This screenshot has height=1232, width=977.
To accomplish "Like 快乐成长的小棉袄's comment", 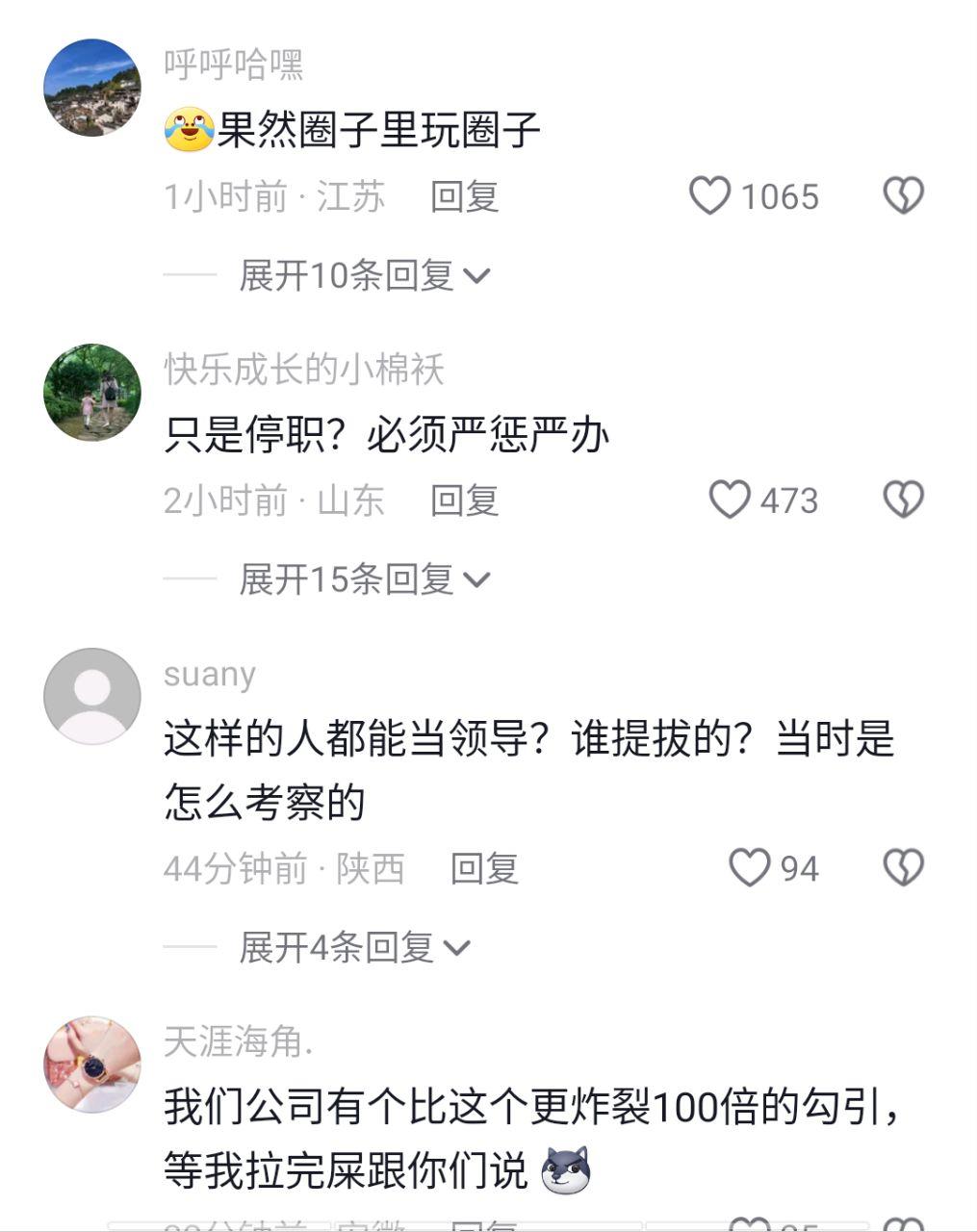I will [729, 500].
